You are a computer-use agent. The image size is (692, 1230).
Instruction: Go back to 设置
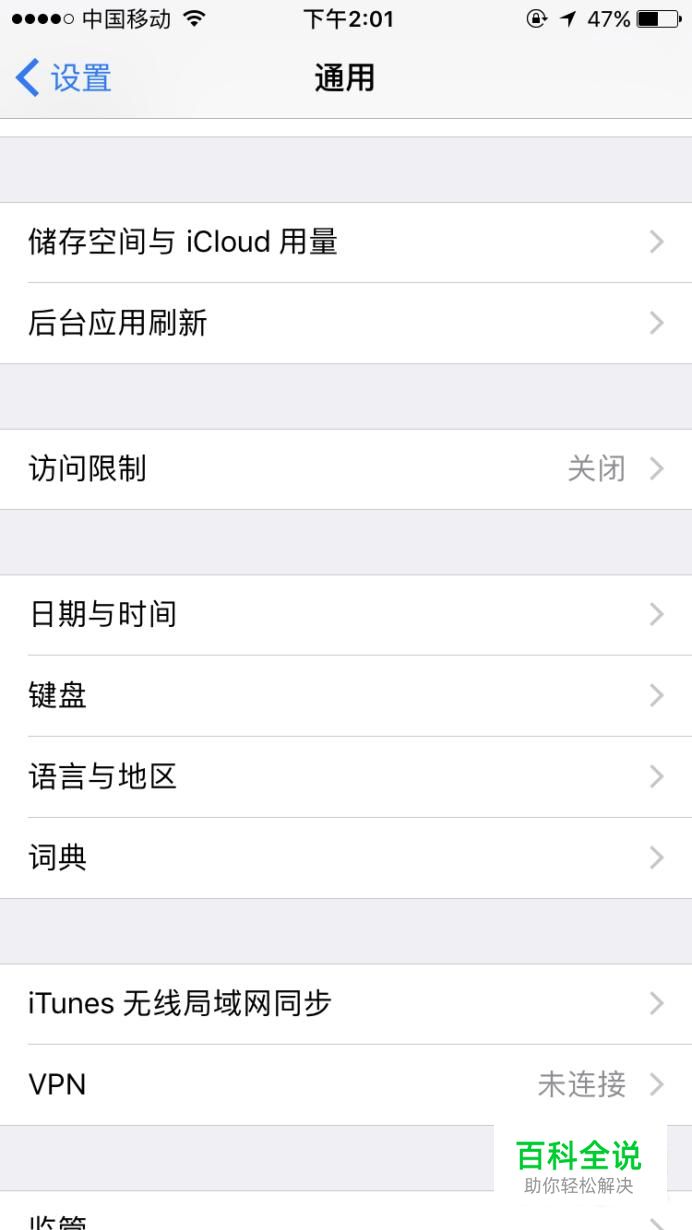click(x=64, y=78)
